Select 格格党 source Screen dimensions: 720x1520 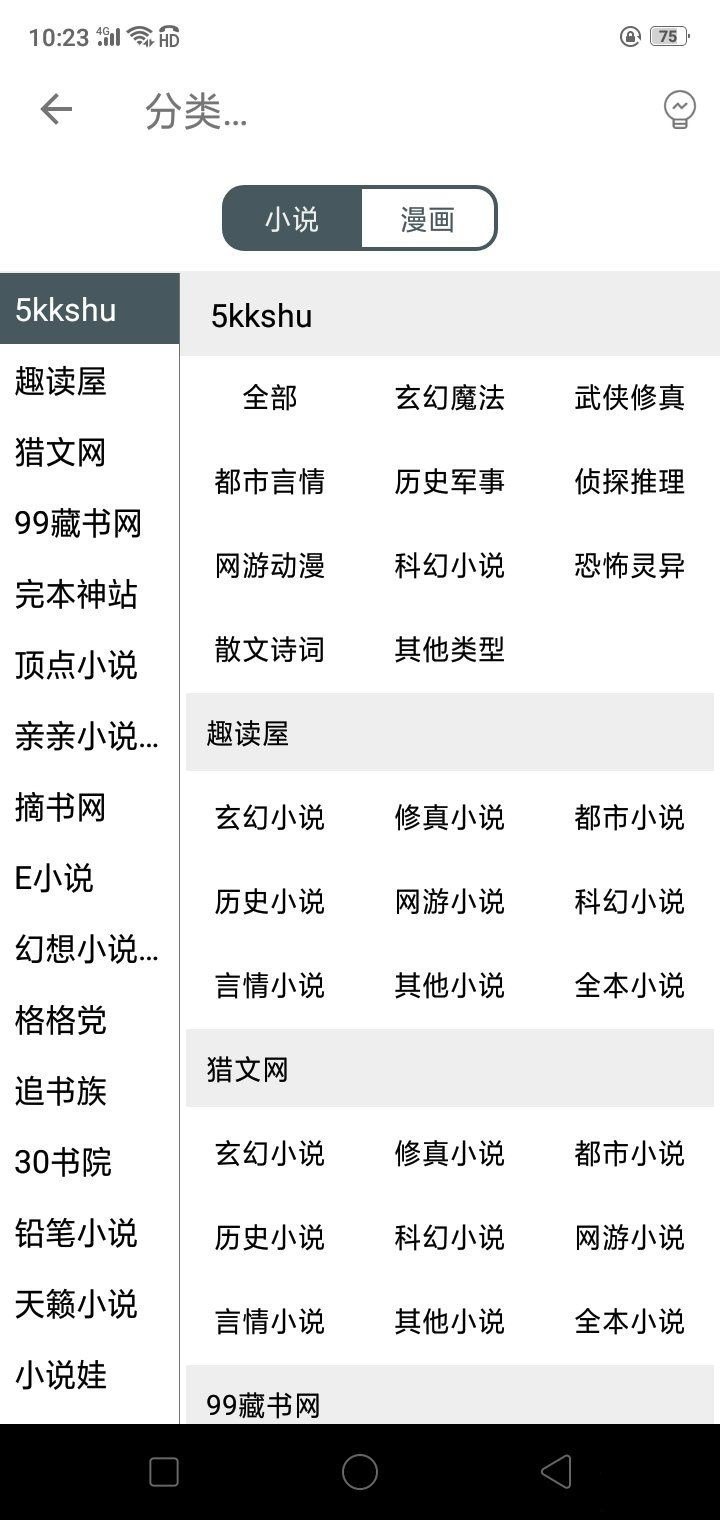point(90,1020)
